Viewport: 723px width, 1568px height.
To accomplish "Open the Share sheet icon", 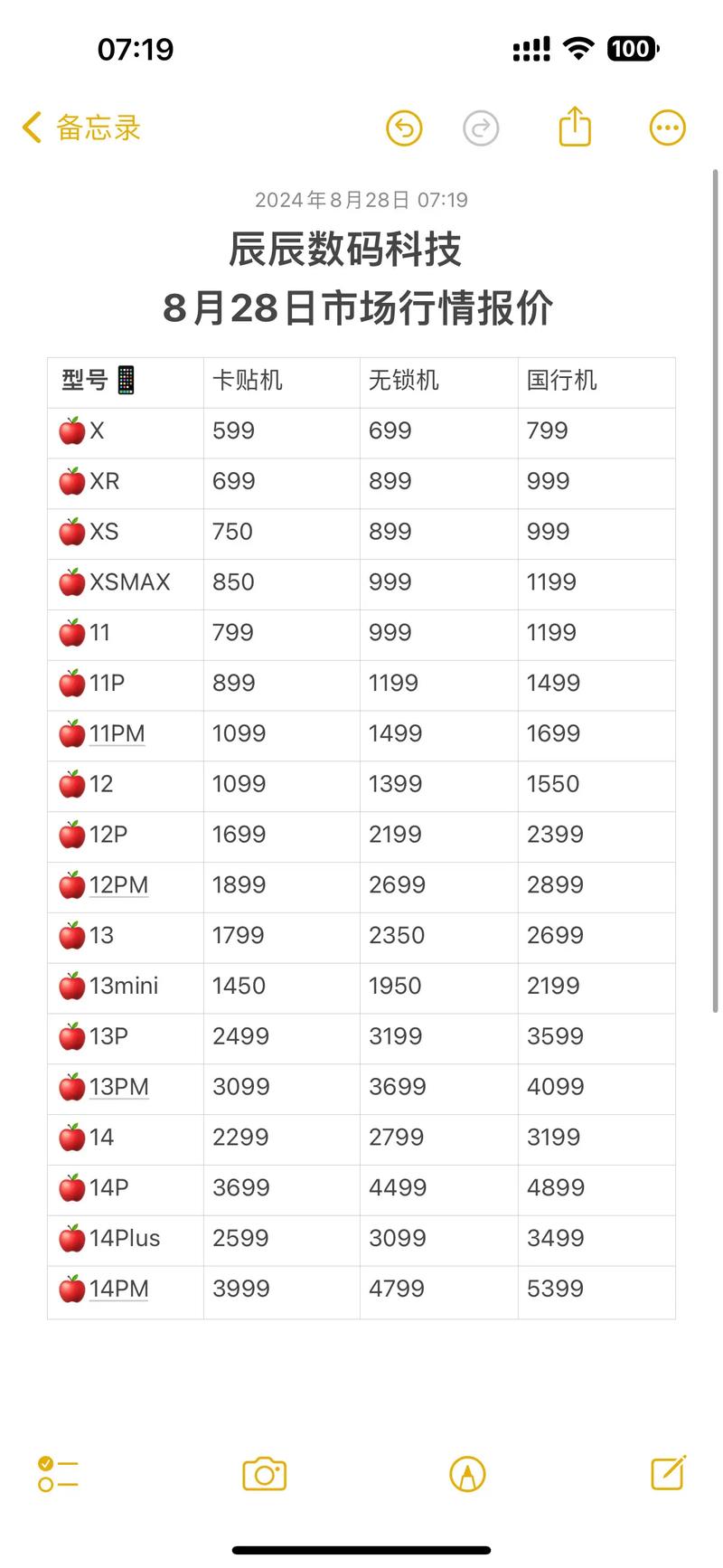I will coord(575,127).
